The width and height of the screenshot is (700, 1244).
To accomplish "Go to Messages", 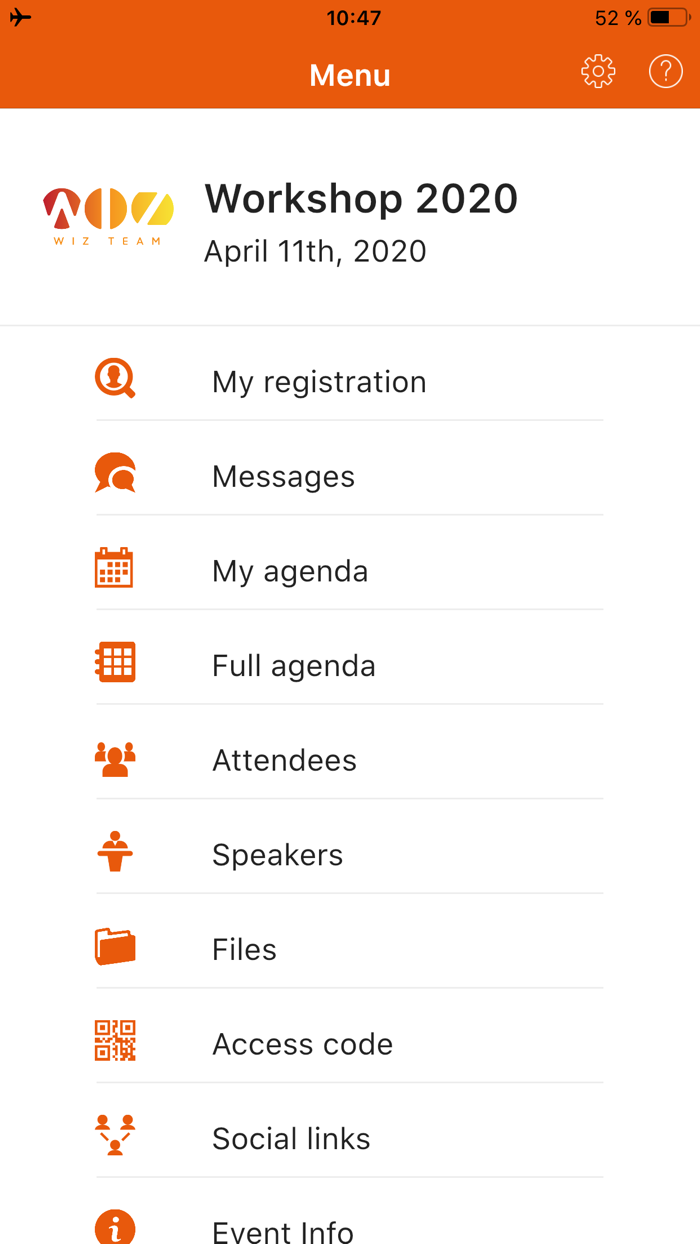I will pos(283,477).
